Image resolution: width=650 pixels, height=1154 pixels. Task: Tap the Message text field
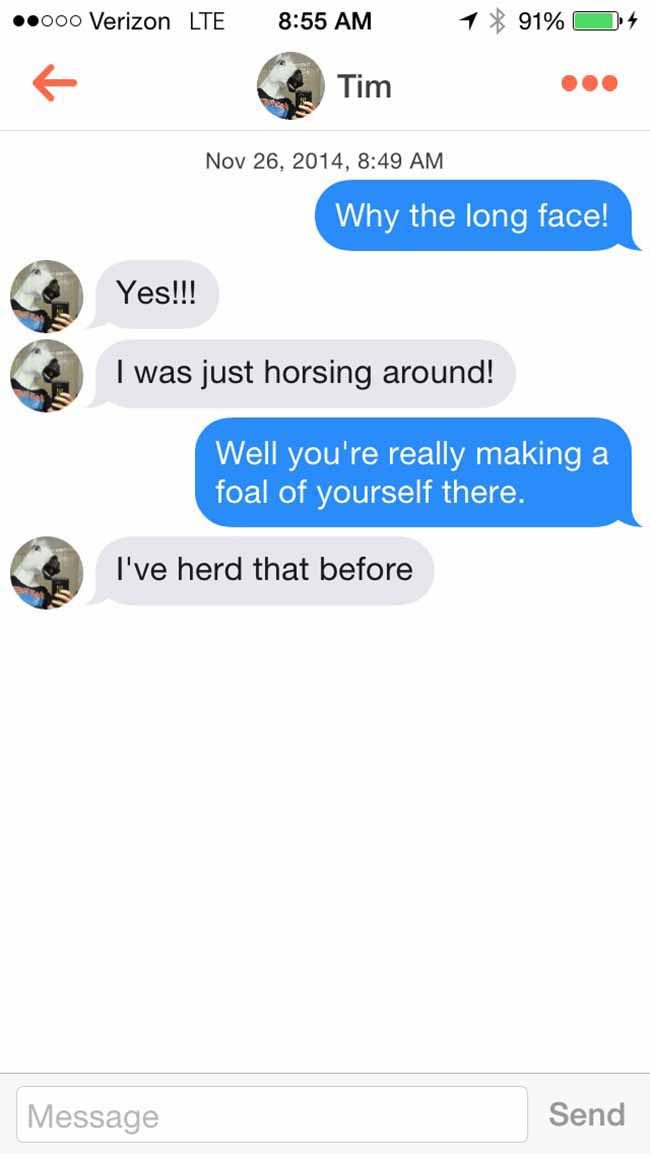(x=272, y=1114)
